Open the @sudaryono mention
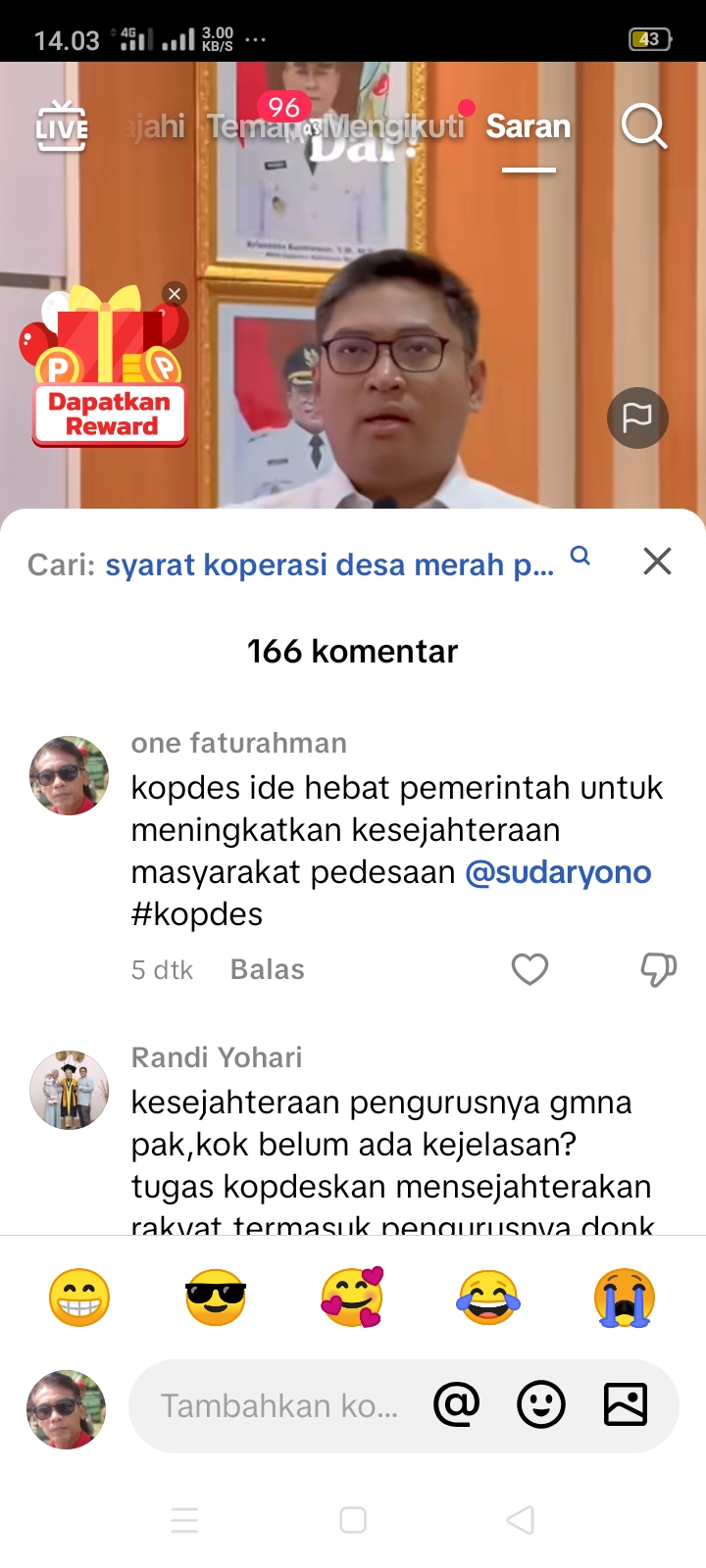Image resolution: width=706 pixels, height=1568 pixels. tap(558, 872)
